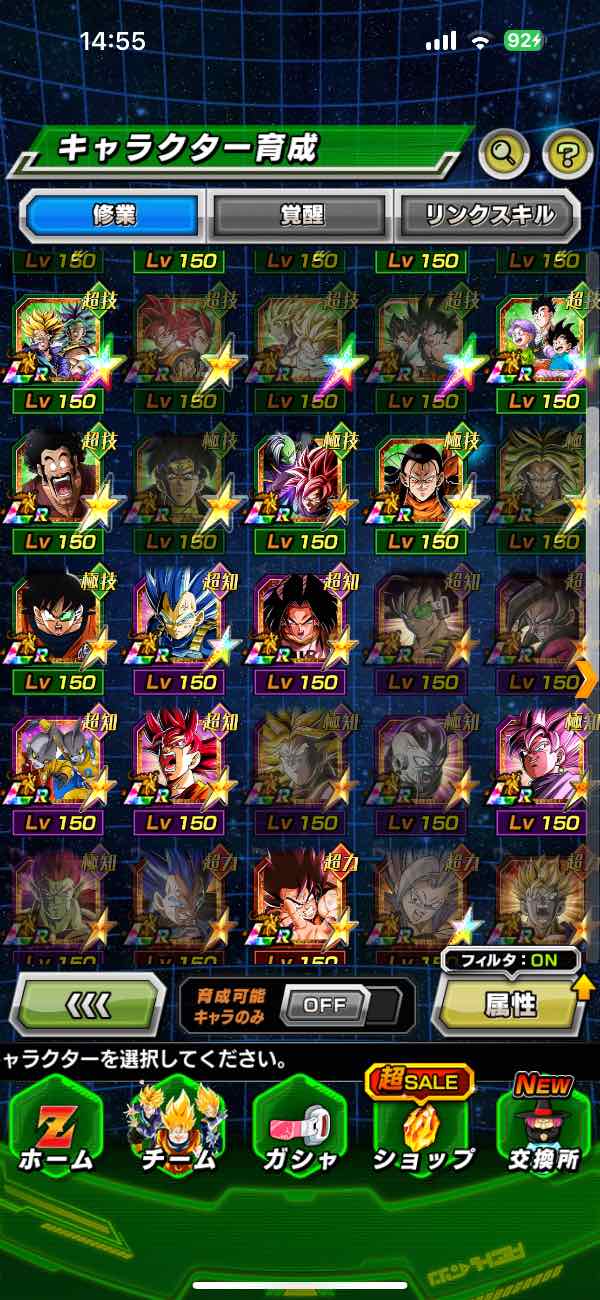The width and height of the screenshot is (600, 1300).
Task: Open the 属性 filter button
Action: coord(510,1005)
